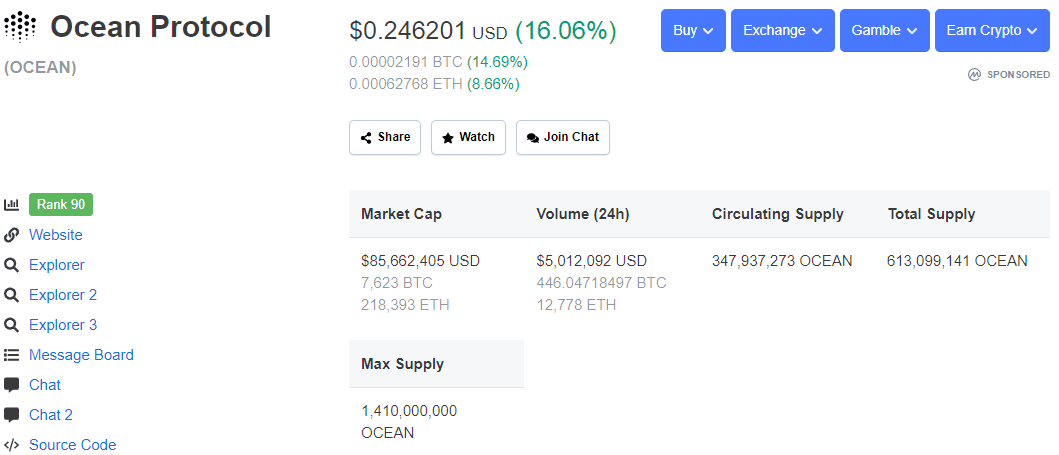Open the Buy dropdown
Screen dimensions: 1059x455
point(692,30)
